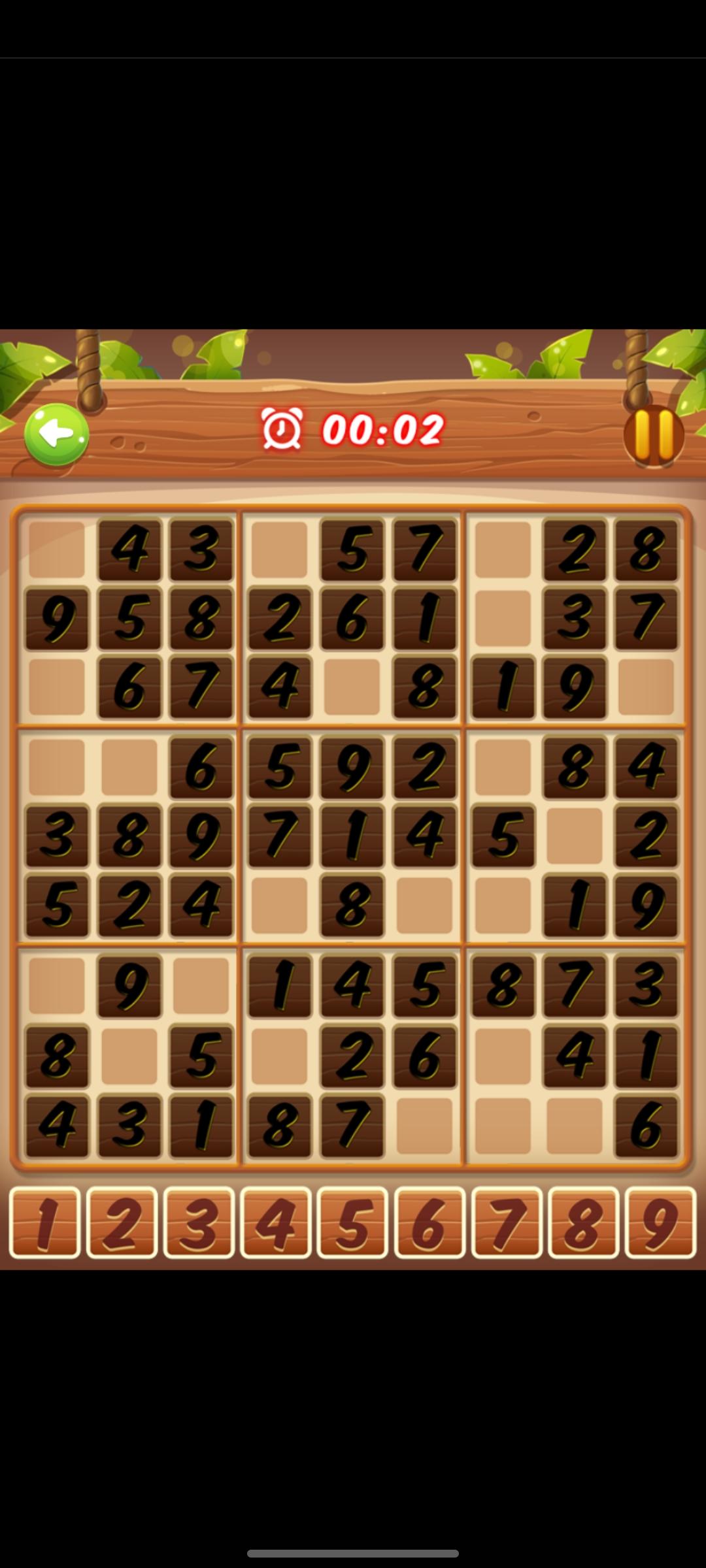The width and height of the screenshot is (706, 1568).
Task: Select number 1 in the number pad
Action: point(45,1222)
